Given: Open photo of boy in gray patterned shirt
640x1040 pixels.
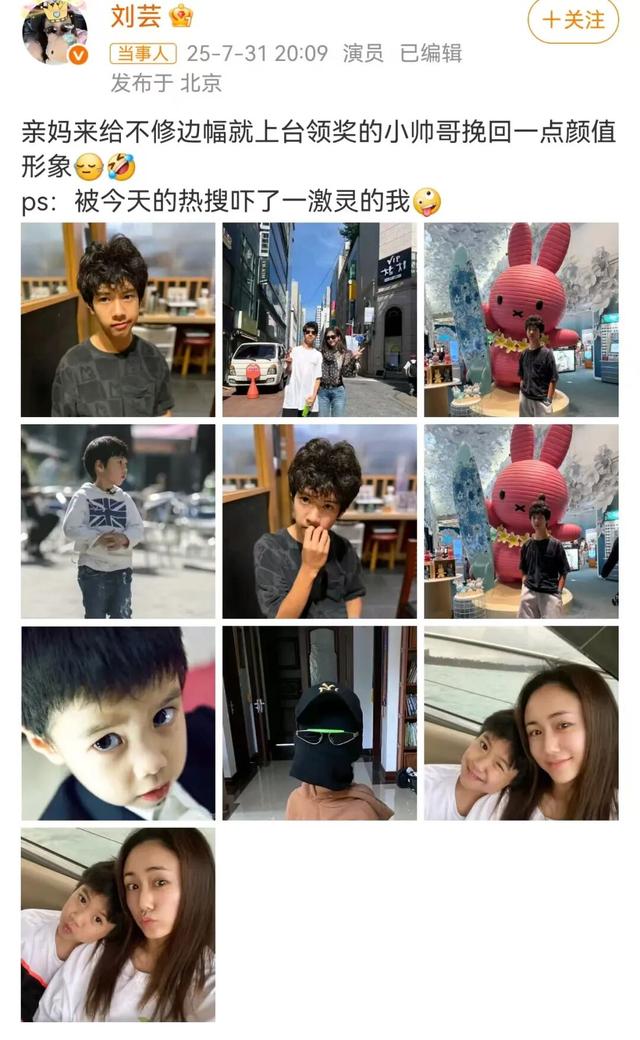Looking at the screenshot, I should point(118,319).
